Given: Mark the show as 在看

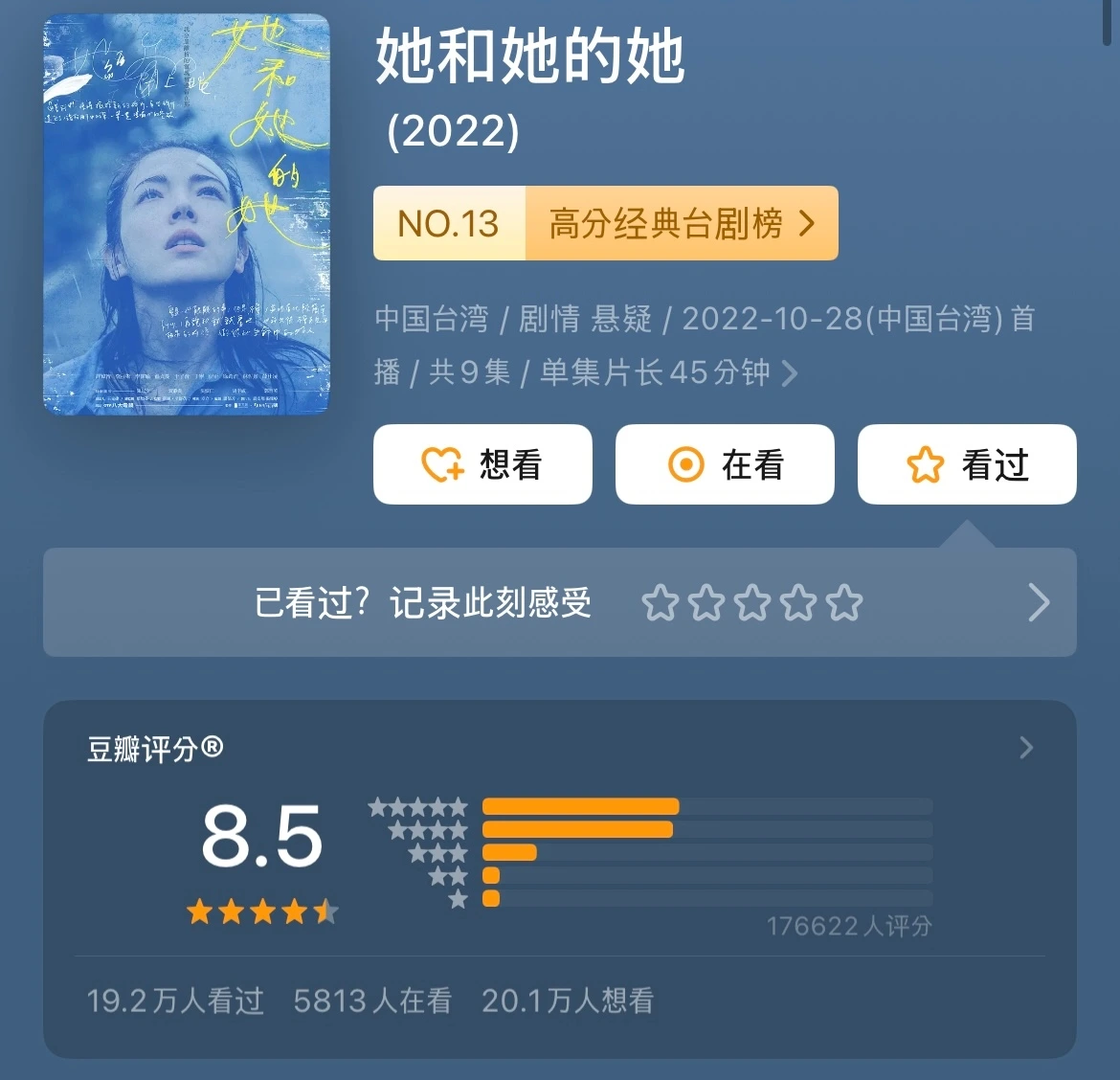Looking at the screenshot, I should (725, 464).
